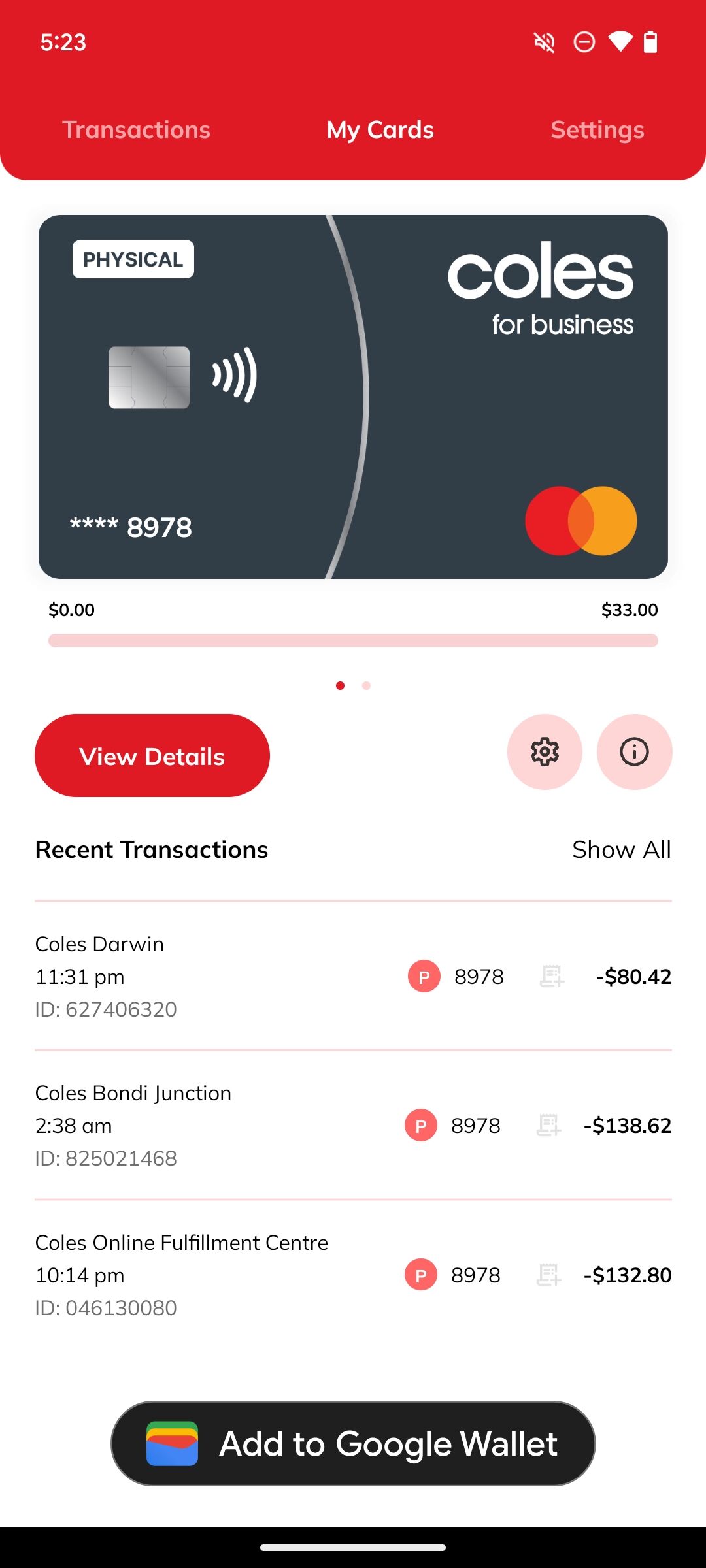This screenshot has height=1568, width=706.
Task: View the Coles Bondi Junction transaction
Action: click(x=196, y=1125)
